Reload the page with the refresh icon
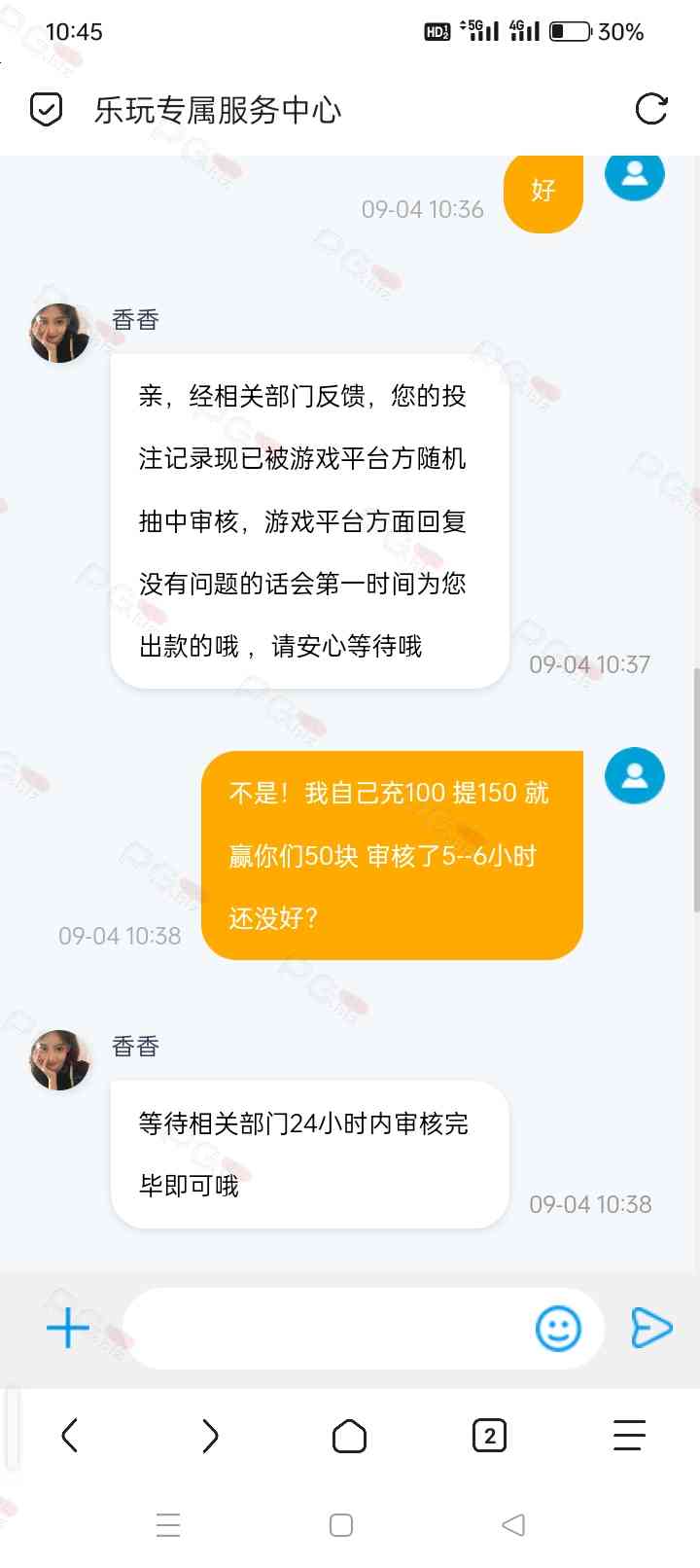 (x=650, y=109)
